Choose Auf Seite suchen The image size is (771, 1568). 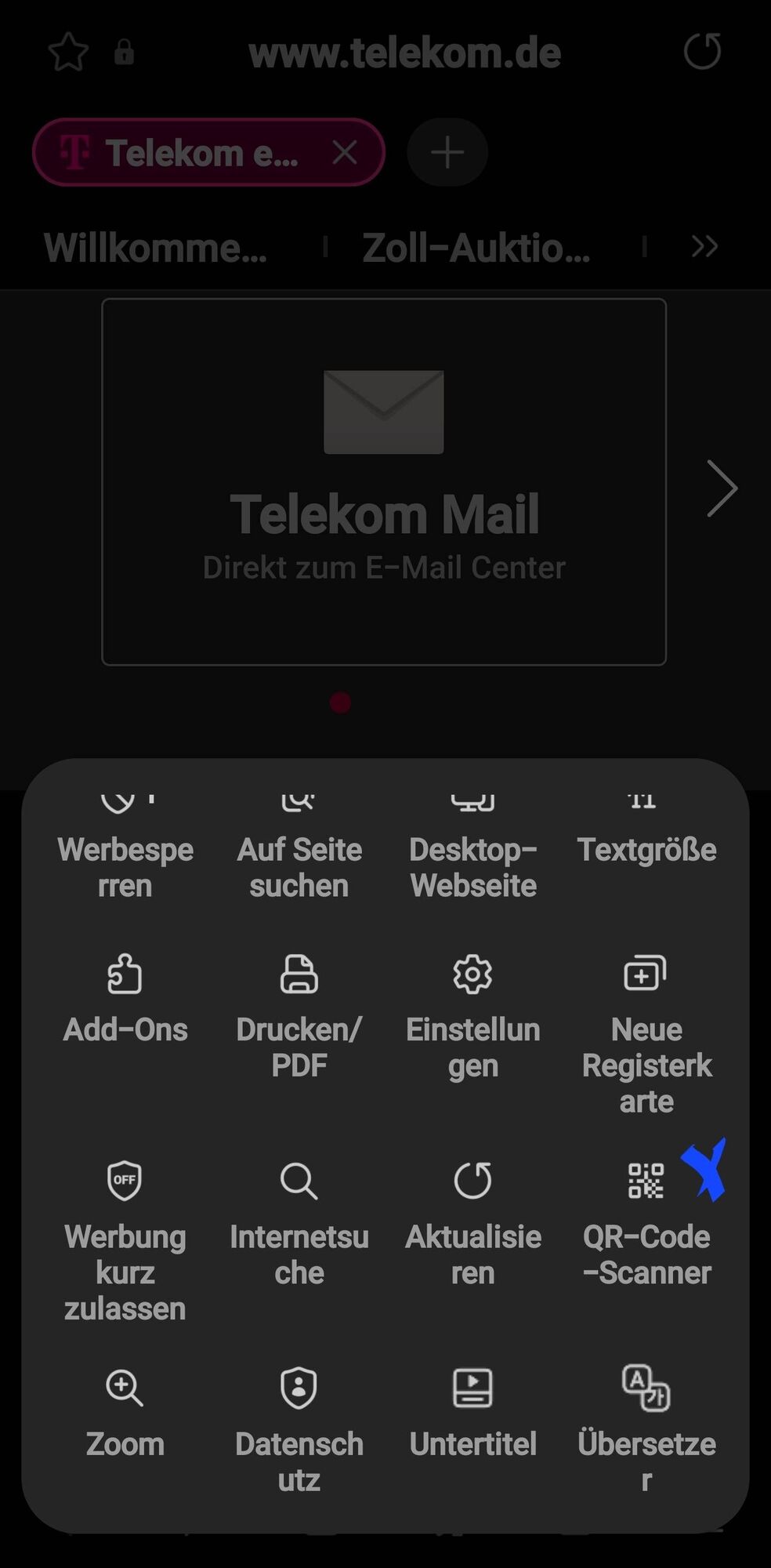tap(299, 855)
